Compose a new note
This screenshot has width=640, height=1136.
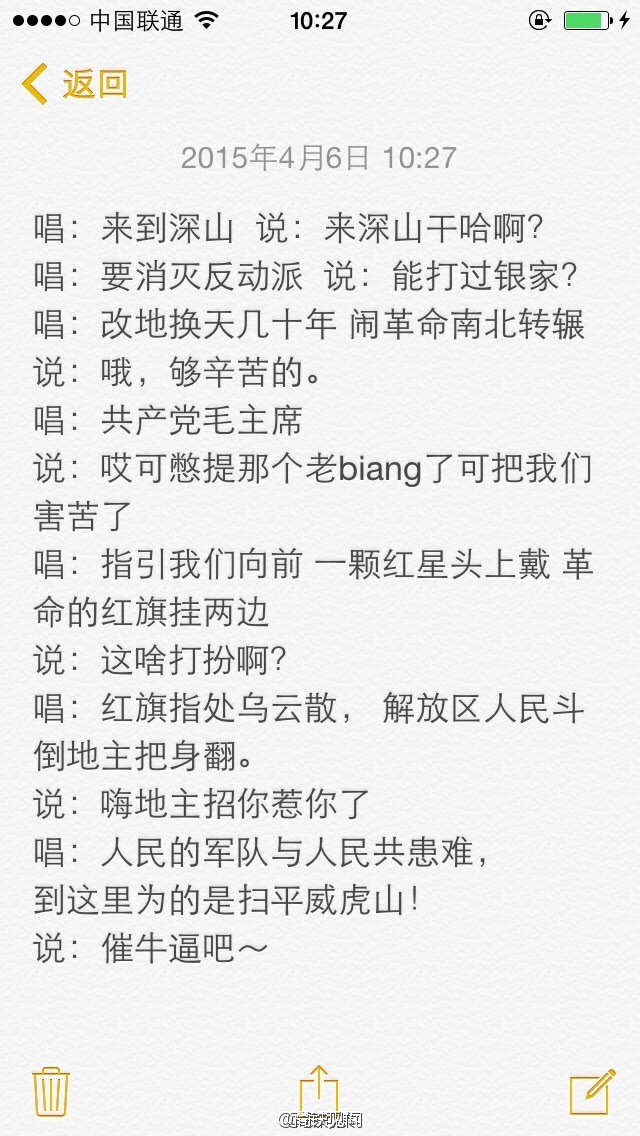pos(592,1090)
